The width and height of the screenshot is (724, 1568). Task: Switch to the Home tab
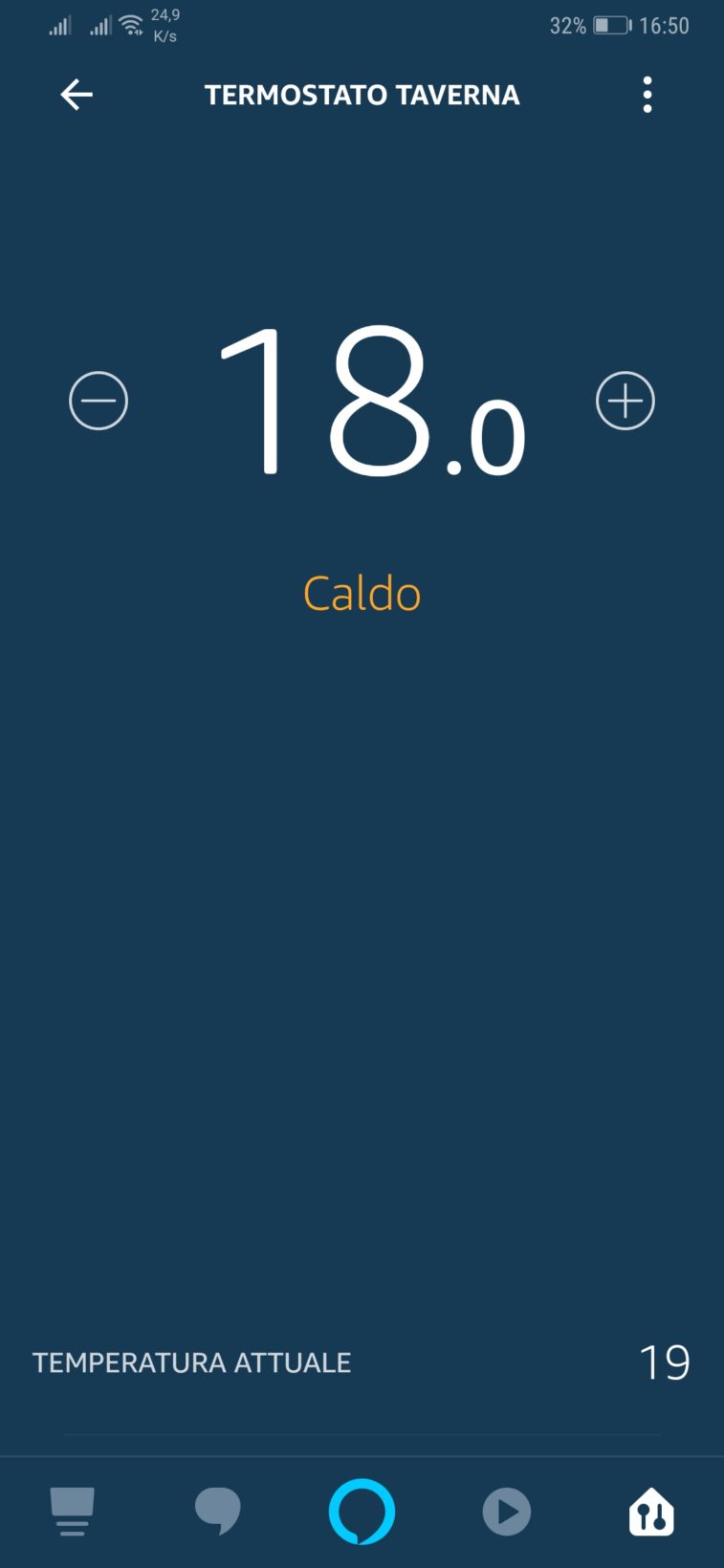click(x=73, y=1512)
